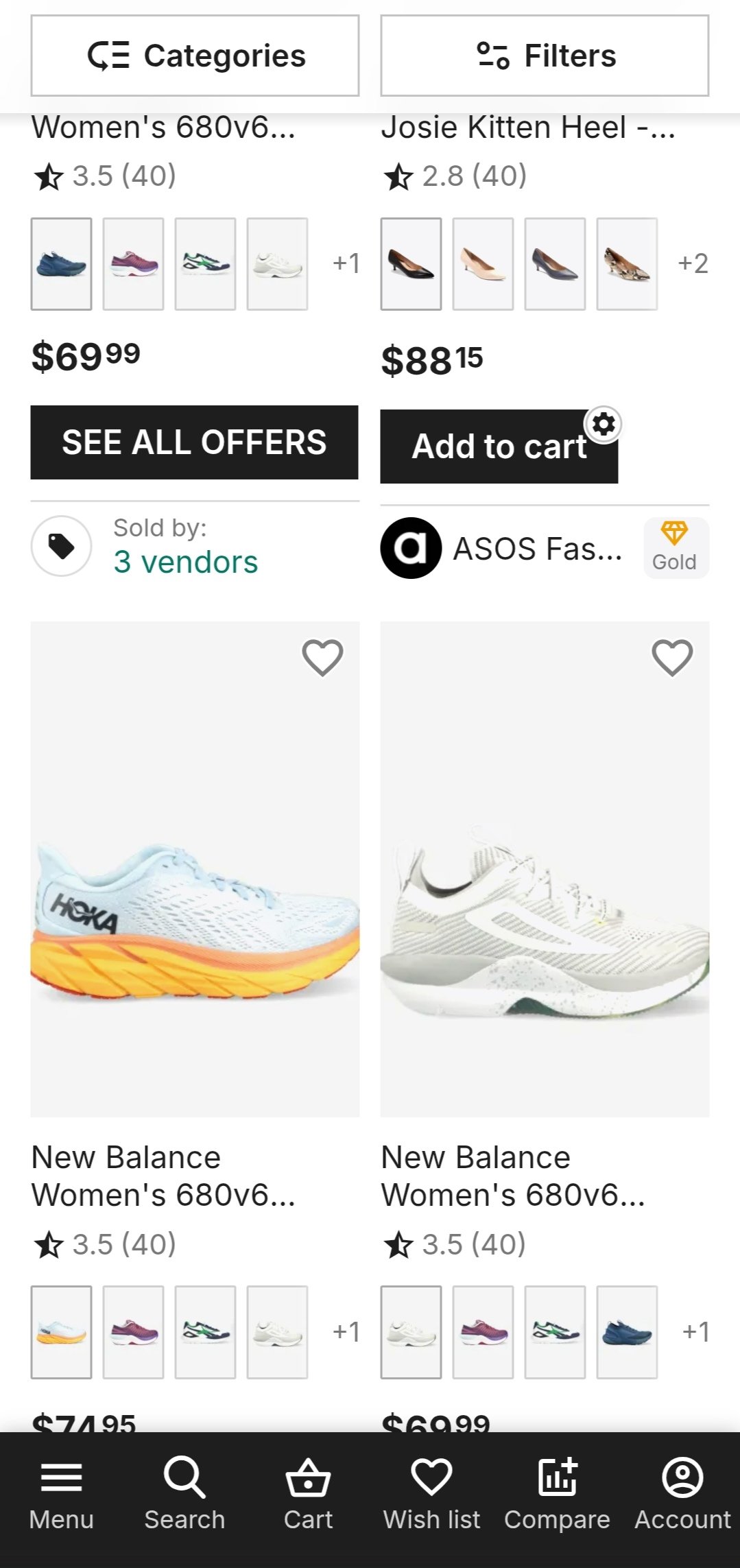Add the Hoka sneaker to wish list
This screenshot has height=1568, width=740.
(x=322, y=657)
